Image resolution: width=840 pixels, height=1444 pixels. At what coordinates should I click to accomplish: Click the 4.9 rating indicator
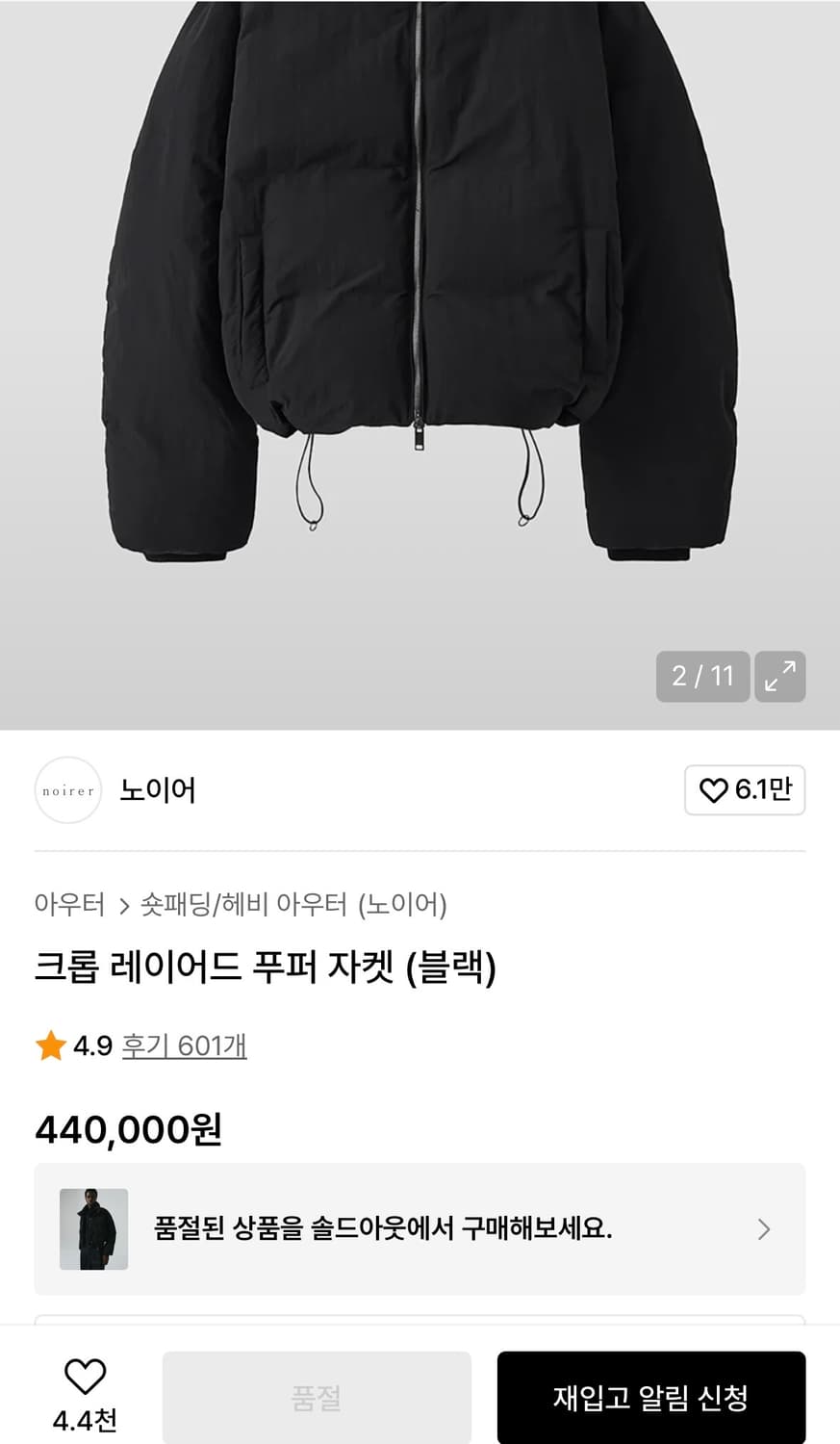[89, 1044]
